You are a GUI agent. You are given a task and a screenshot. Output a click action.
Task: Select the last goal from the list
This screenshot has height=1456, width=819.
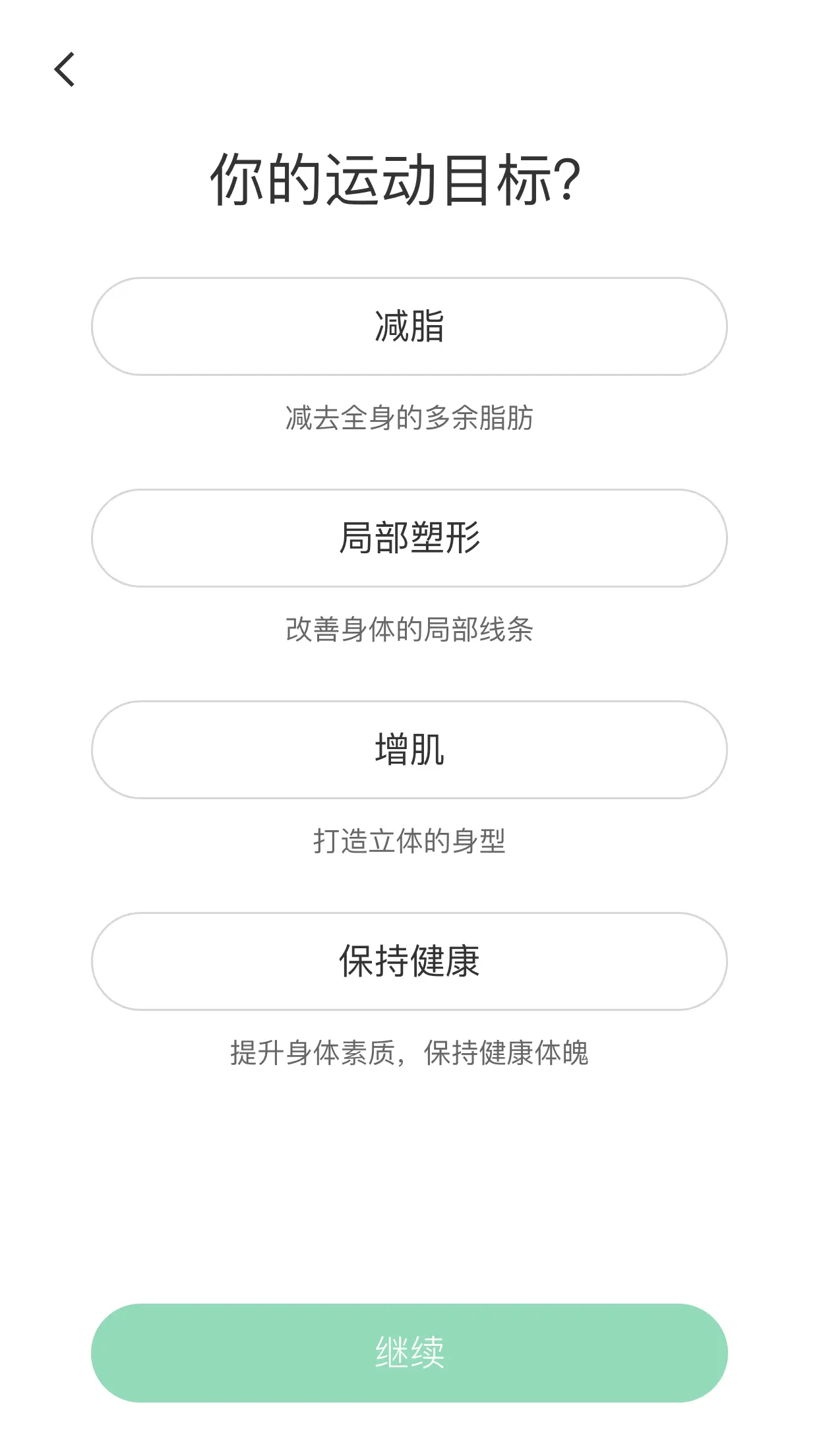(x=409, y=962)
